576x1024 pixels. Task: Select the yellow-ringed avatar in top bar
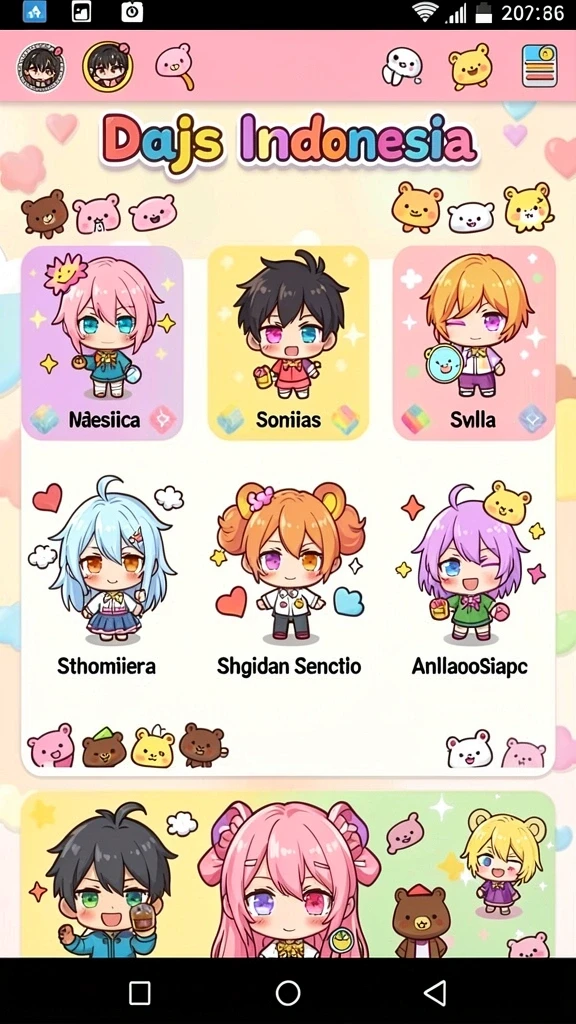click(108, 66)
